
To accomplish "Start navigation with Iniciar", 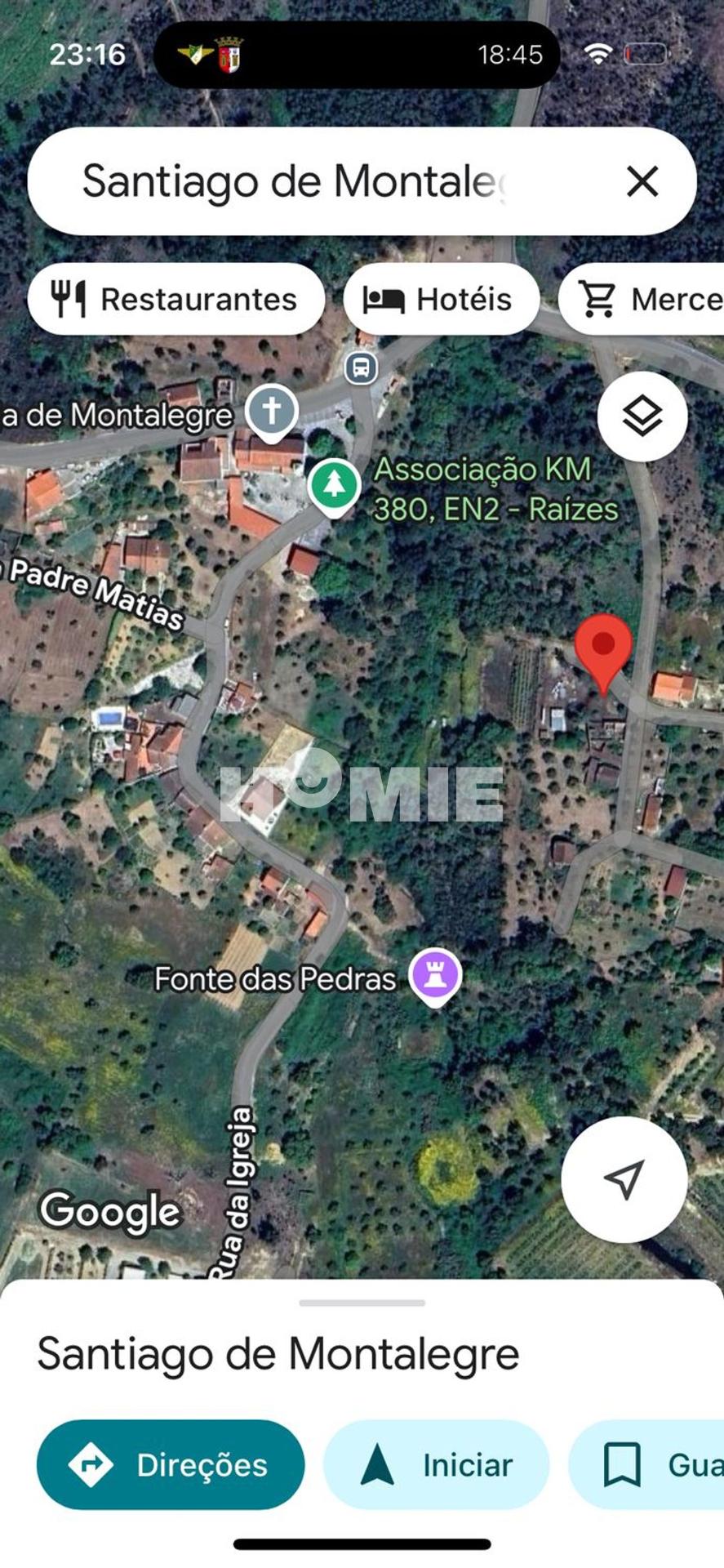I will click(x=436, y=1464).
